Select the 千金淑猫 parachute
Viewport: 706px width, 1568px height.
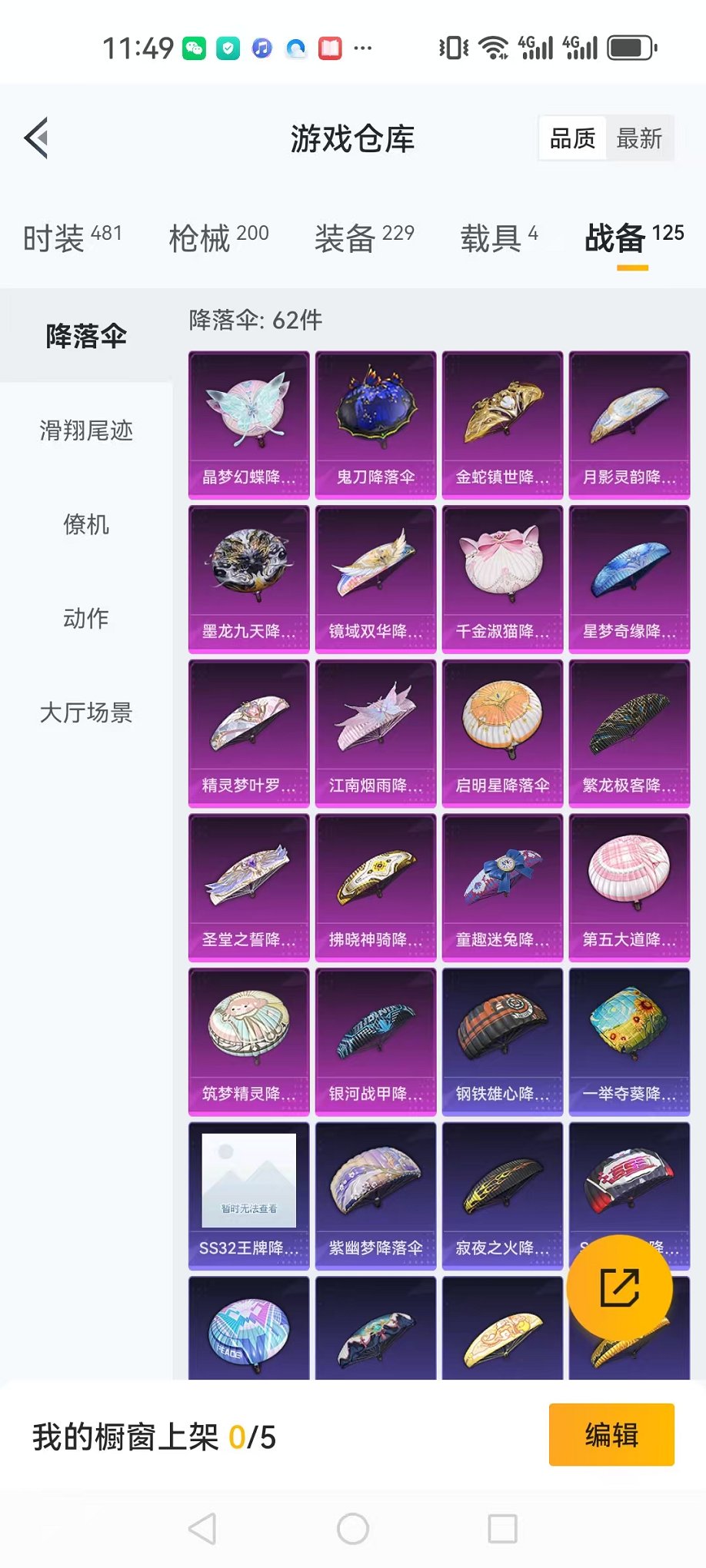(x=502, y=579)
